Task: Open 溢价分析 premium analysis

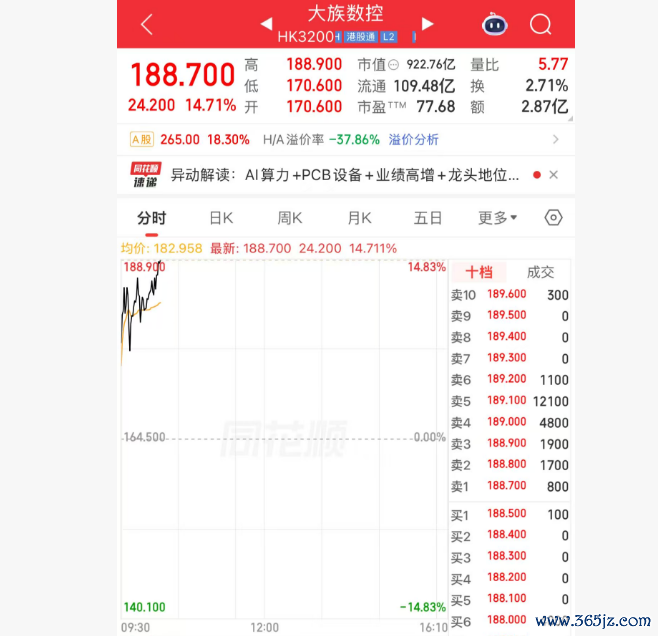Action: (x=413, y=139)
